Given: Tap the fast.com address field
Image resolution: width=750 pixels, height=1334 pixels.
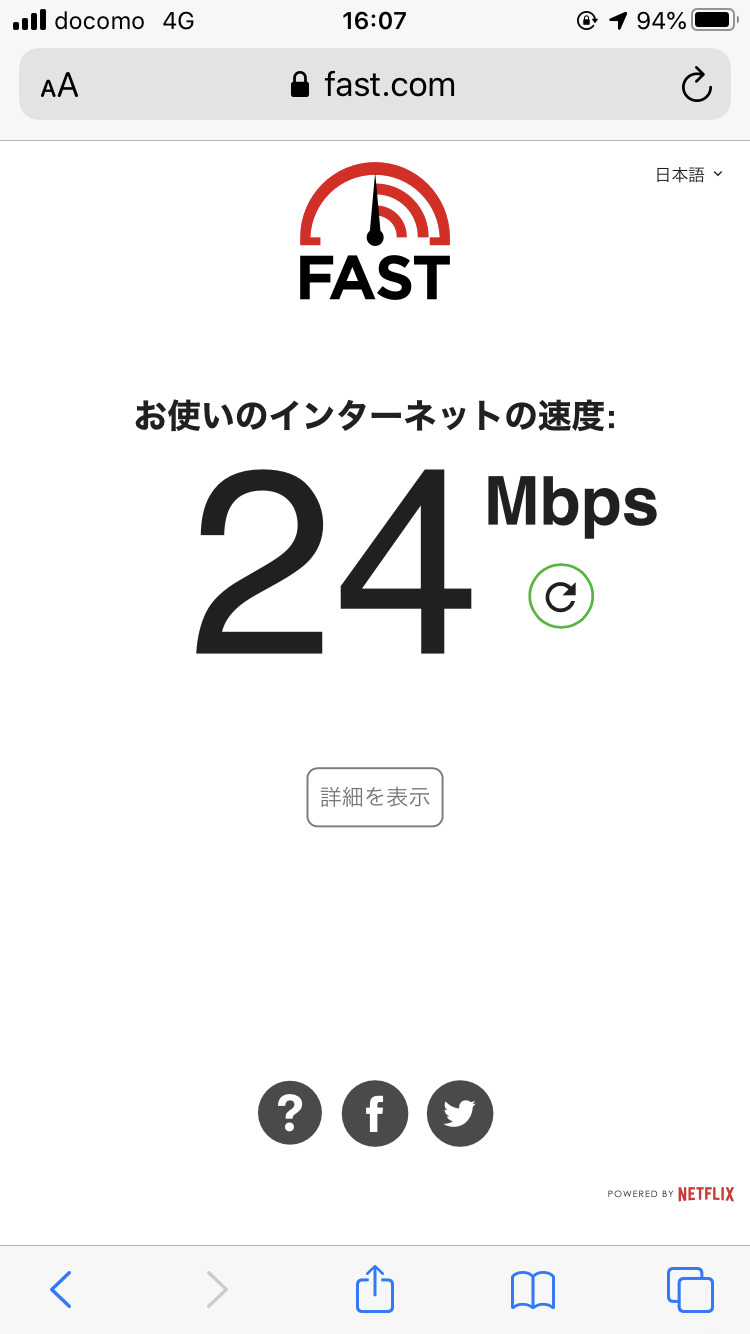Looking at the screenshot, I should click(x=374, y=85).
